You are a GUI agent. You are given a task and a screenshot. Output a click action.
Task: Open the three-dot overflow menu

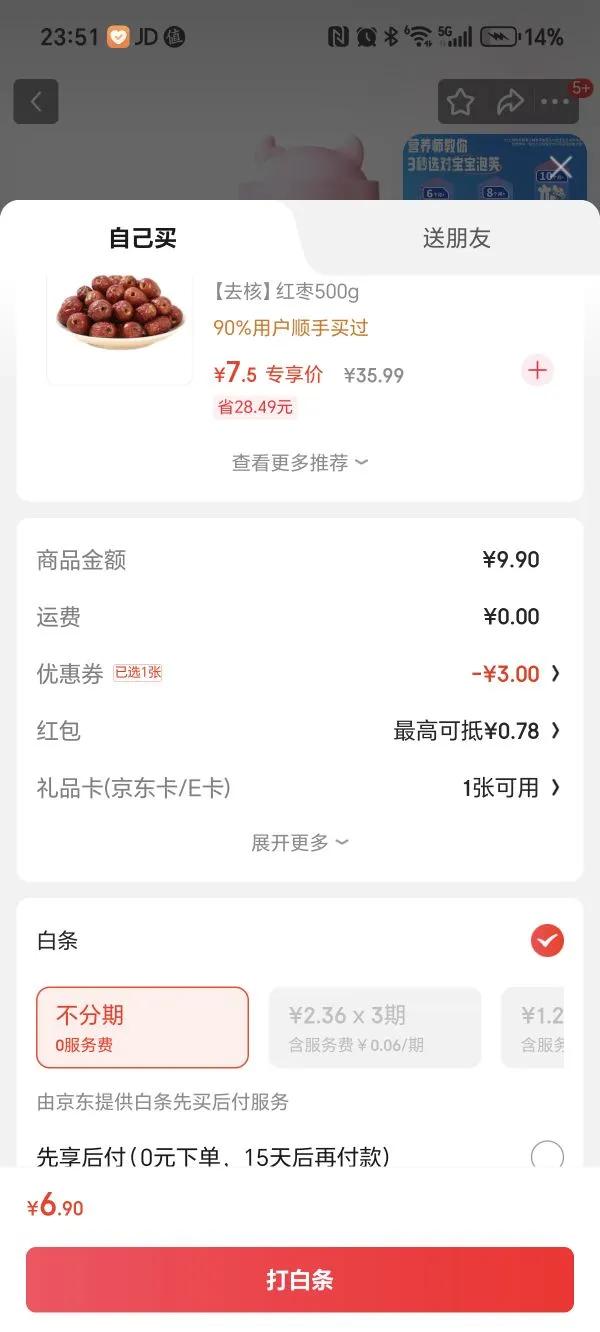555,102
